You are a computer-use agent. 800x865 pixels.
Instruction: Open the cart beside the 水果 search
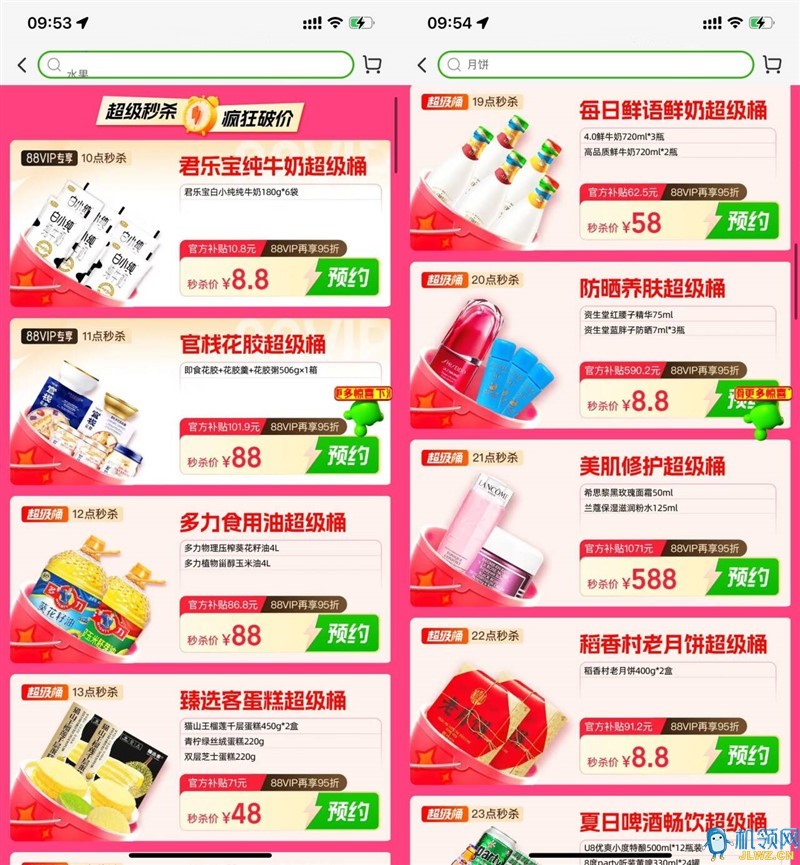pos(372,65)
